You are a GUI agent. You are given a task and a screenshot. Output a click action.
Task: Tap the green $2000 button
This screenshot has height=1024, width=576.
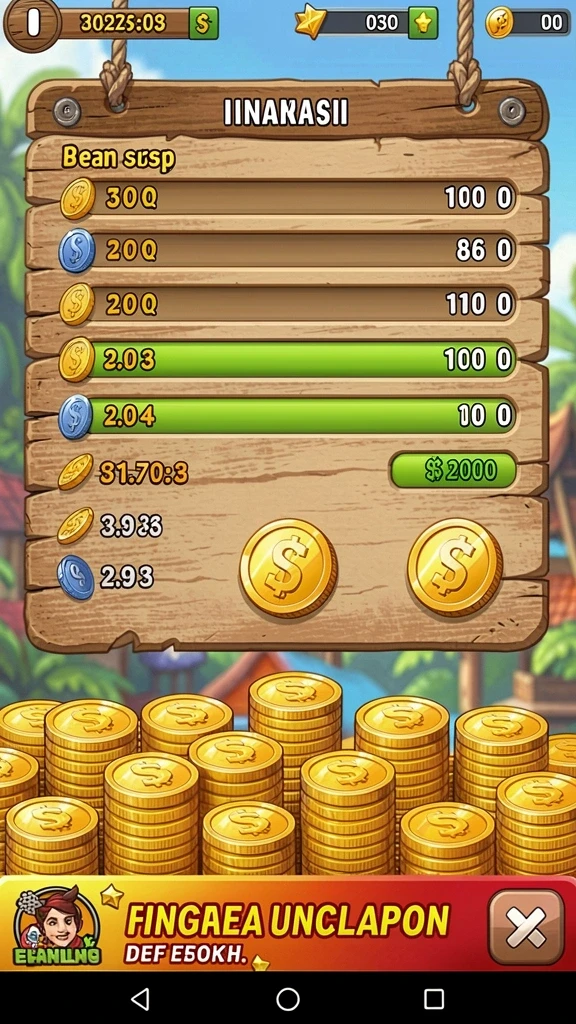click(x=453, y=470)
